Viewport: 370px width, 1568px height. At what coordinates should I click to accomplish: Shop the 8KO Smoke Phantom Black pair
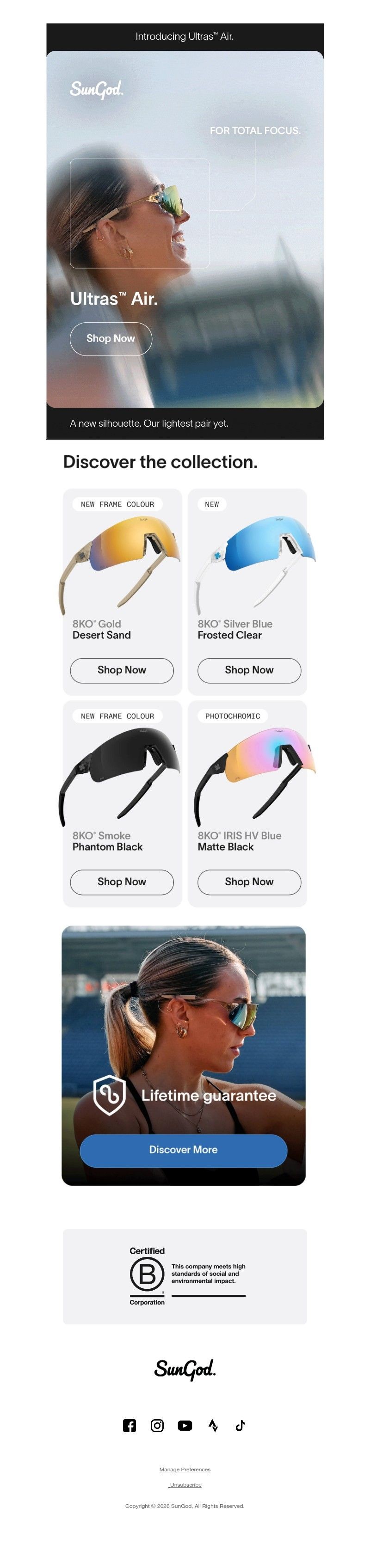(x=122, y=882)
